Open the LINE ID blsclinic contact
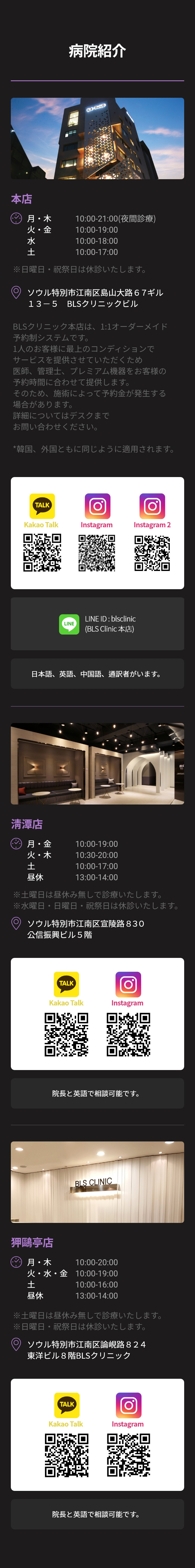The width and height of the screenshot is (195, 1568). [x=97, y=624]
